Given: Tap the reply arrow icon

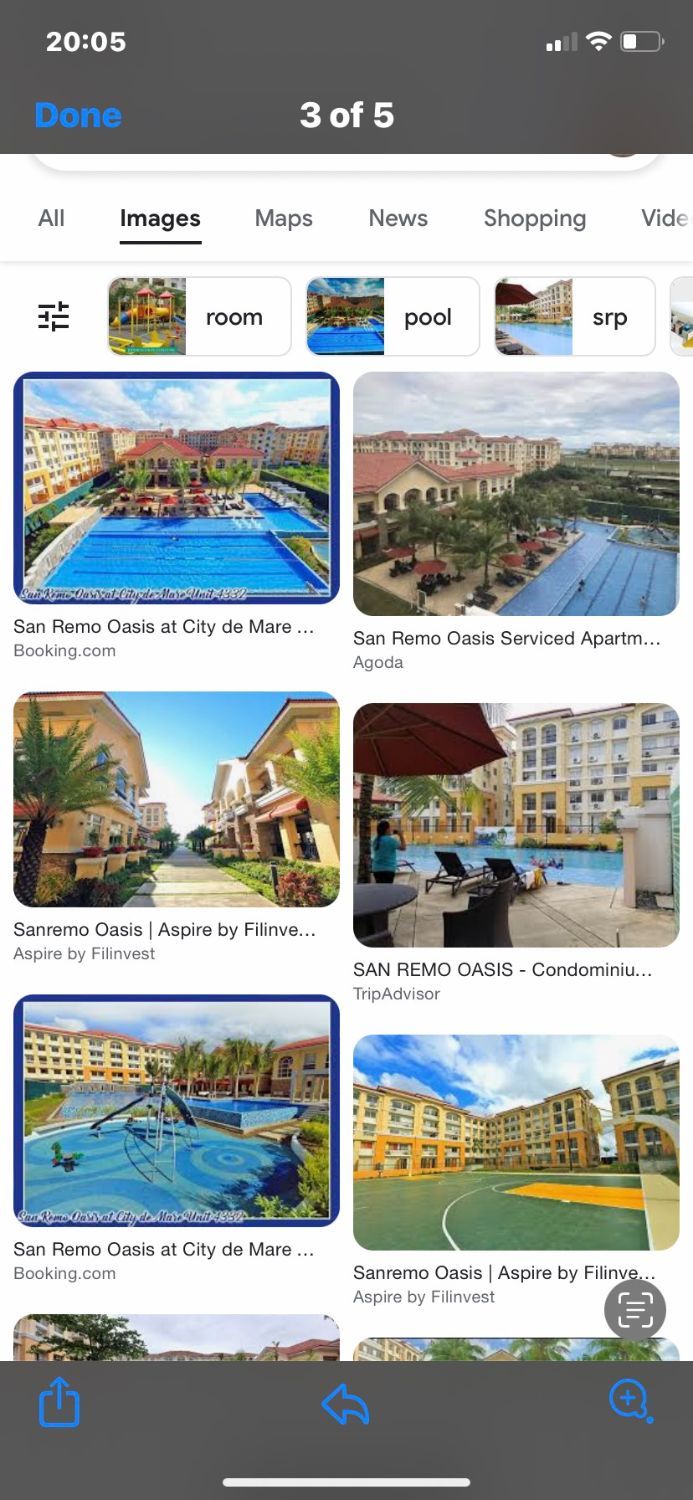Looking at the screenshot, I should coord(346,1404).
